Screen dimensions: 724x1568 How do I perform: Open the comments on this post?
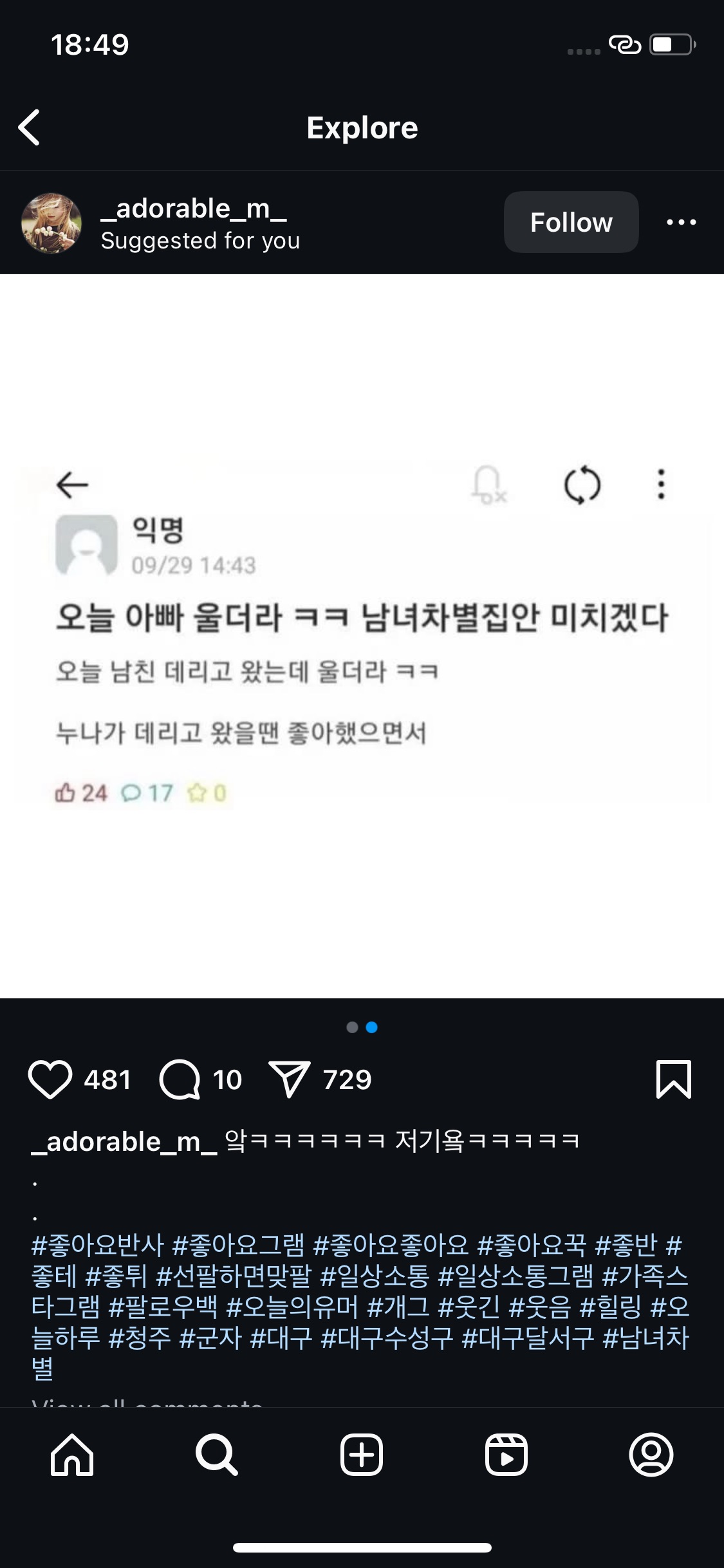pyautogui.click(x=180, y=1079)
